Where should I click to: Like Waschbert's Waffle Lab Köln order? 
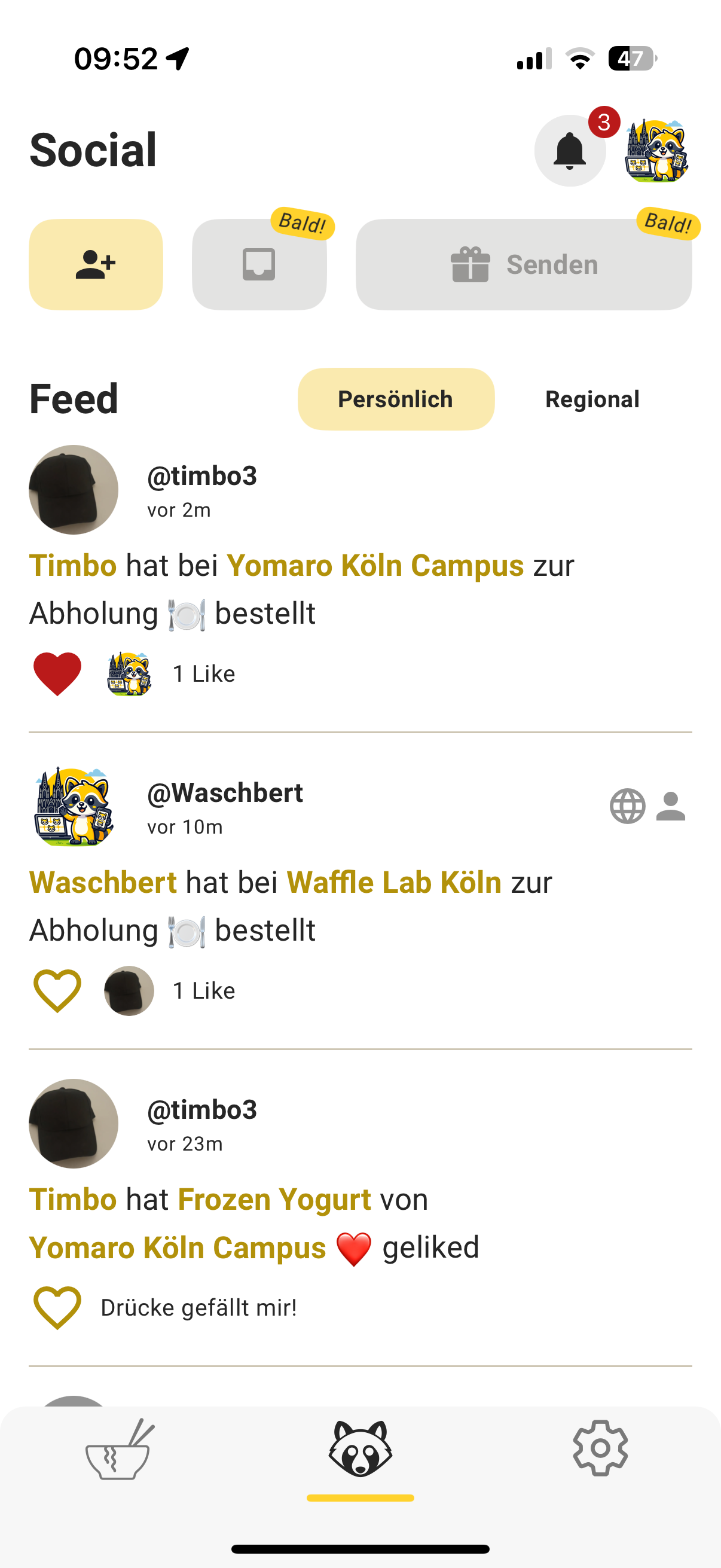(57, 990)
